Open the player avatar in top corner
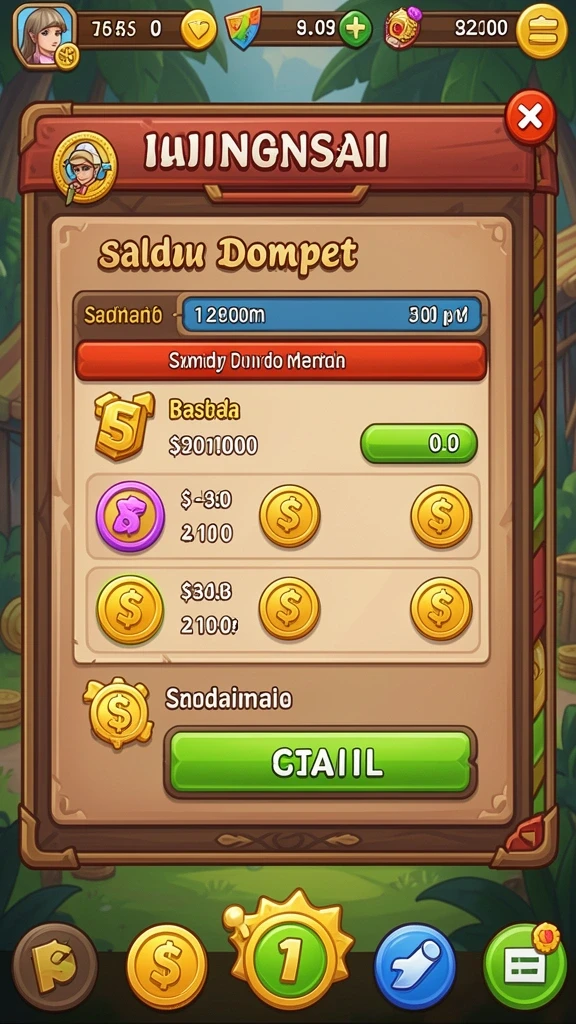576x1024 pixels. click(44, 34)
